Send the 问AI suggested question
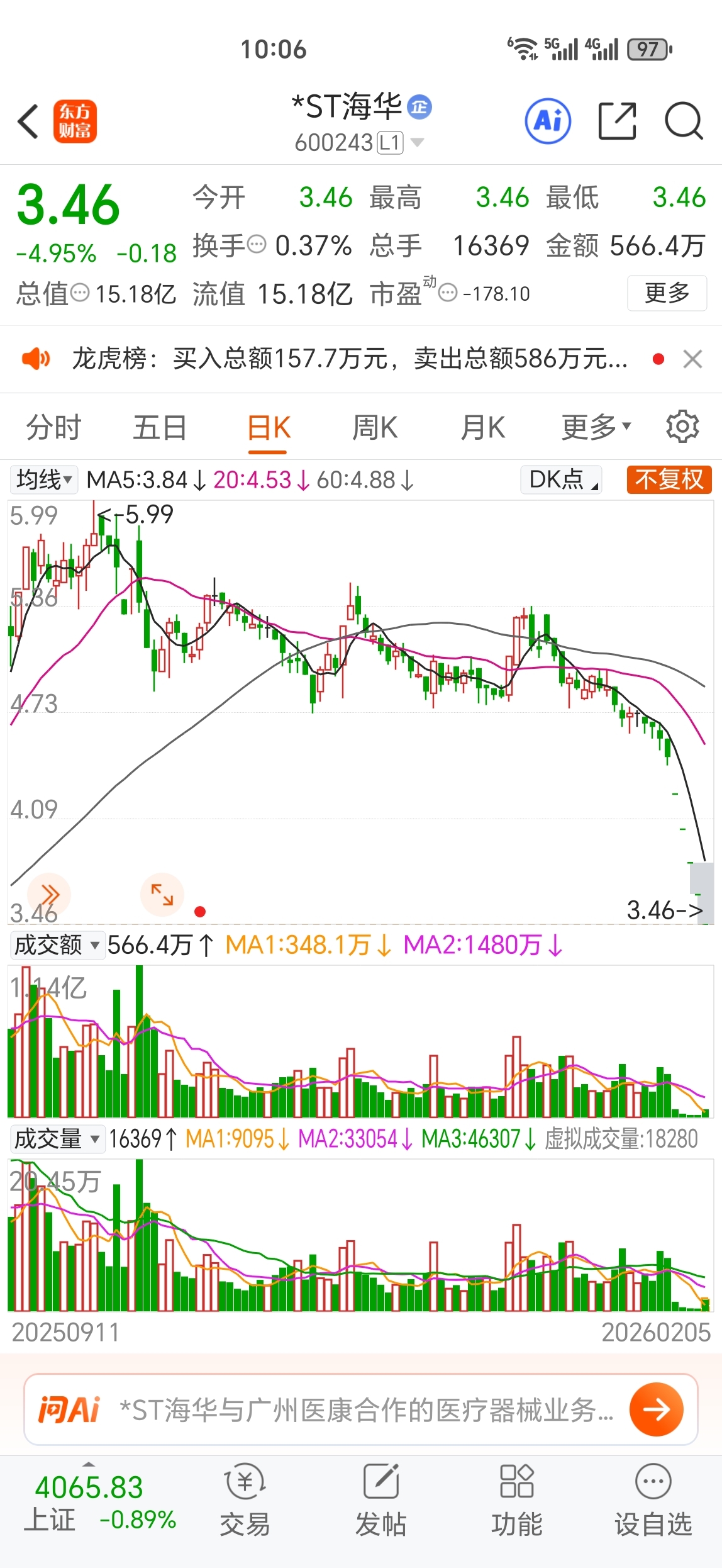The height and width of the screenshot is (1568, 722). point(656,1409)
